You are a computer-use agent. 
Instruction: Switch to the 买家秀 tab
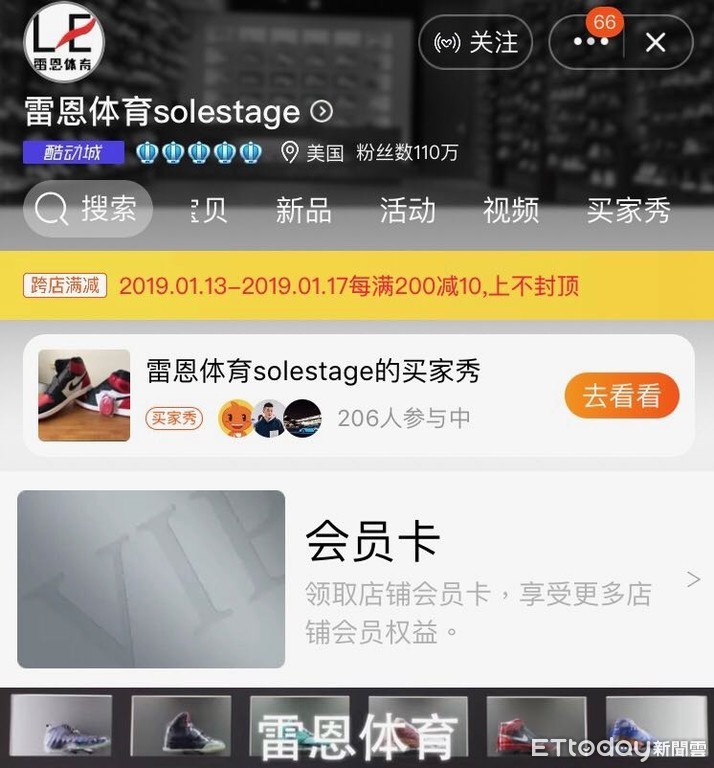(627, 210)
